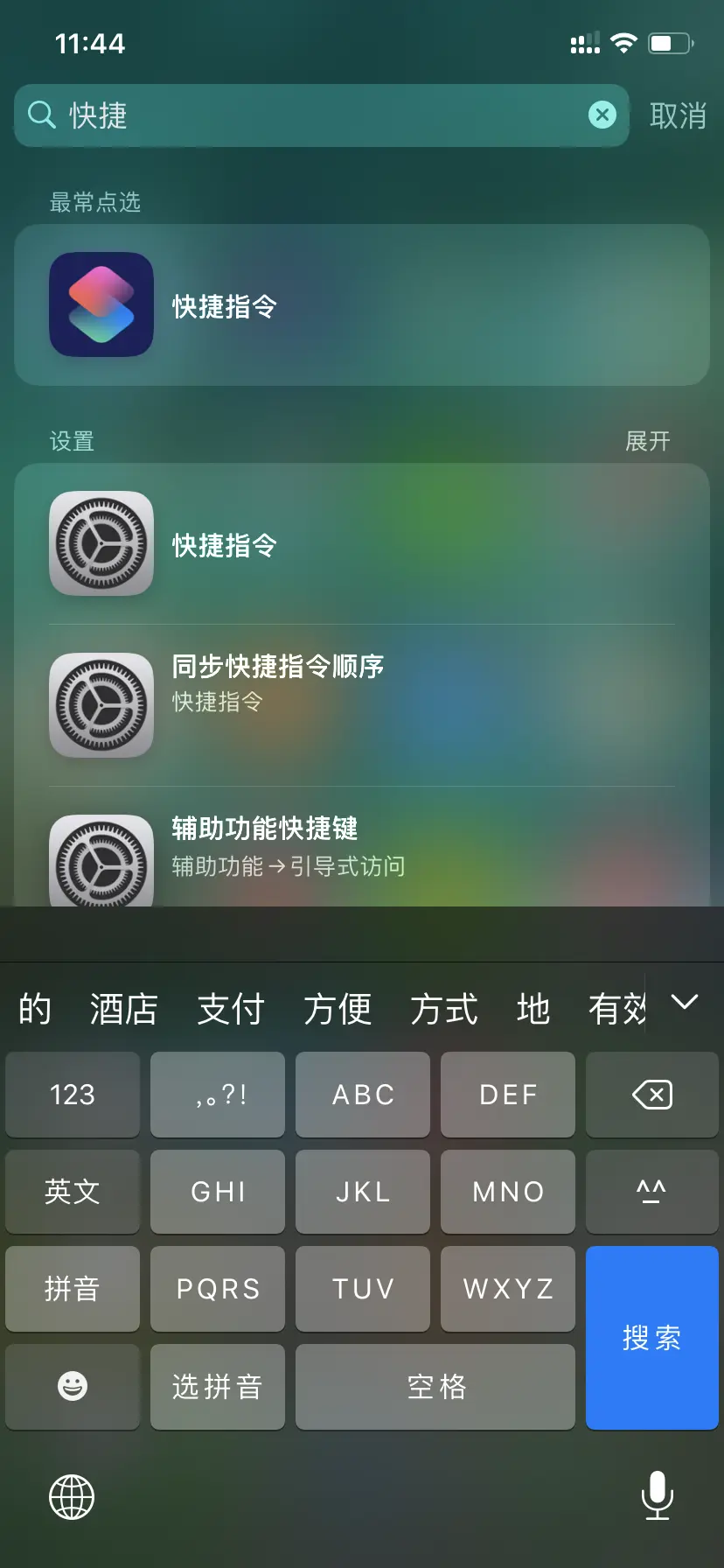Viewport: 724px width, 1568px height.
Task: Switch to the 123 number keypad
Action: [73, 1095]
